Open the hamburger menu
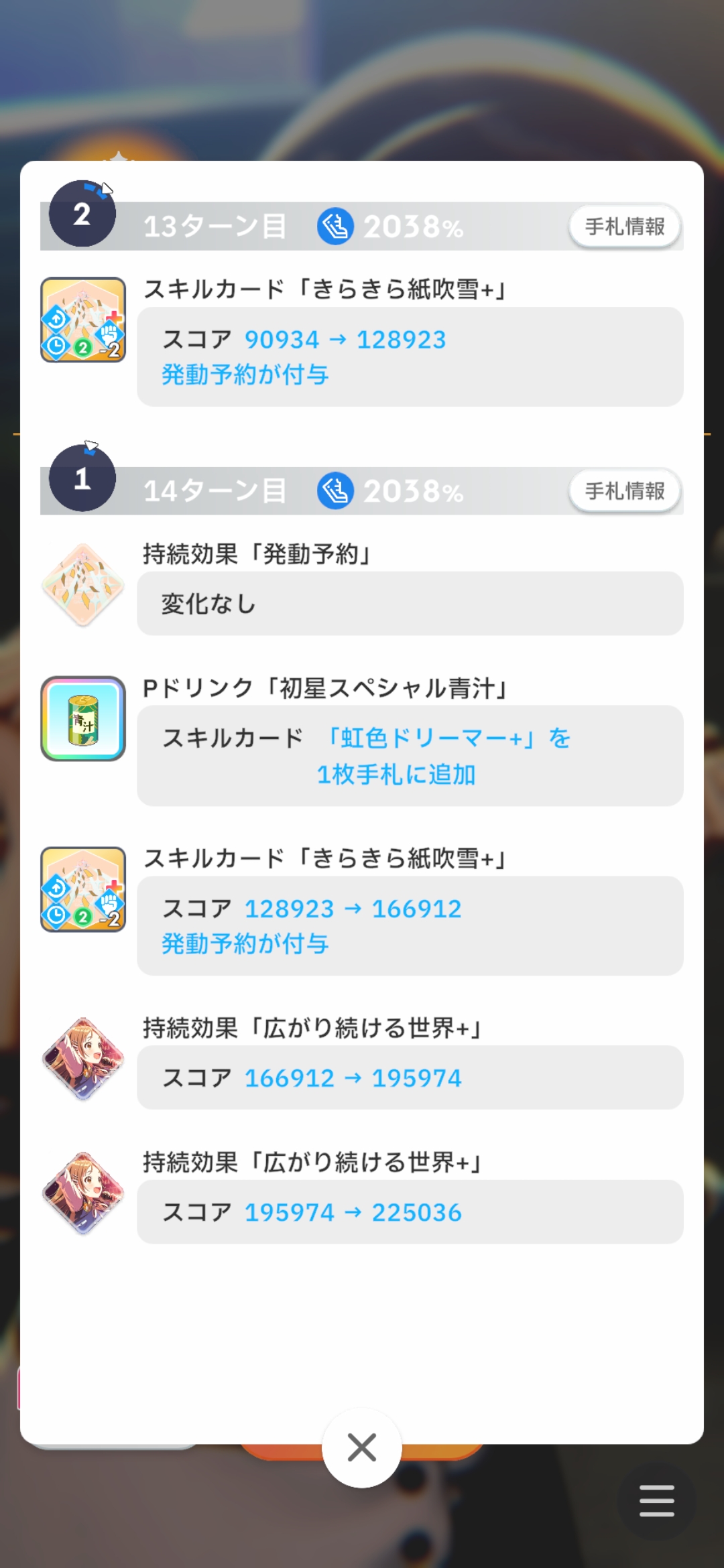Screen dimensions: 724x1568 coord(656,1500)
